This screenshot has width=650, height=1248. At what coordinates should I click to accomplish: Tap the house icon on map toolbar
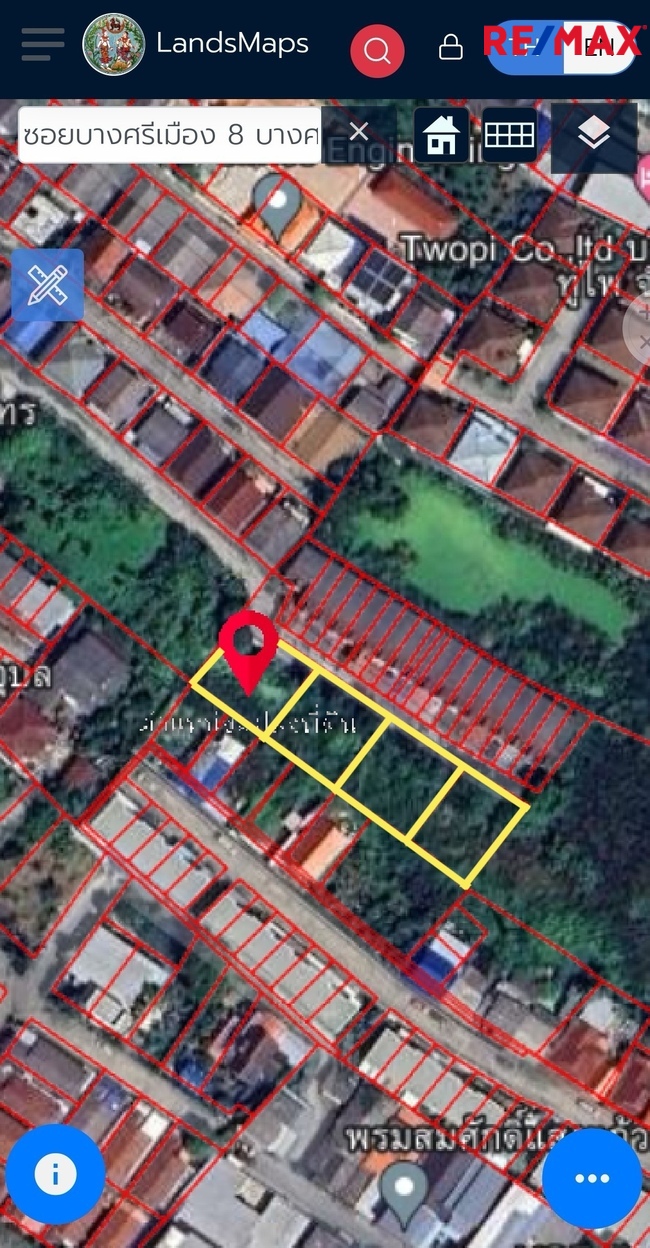click(441, 135)
